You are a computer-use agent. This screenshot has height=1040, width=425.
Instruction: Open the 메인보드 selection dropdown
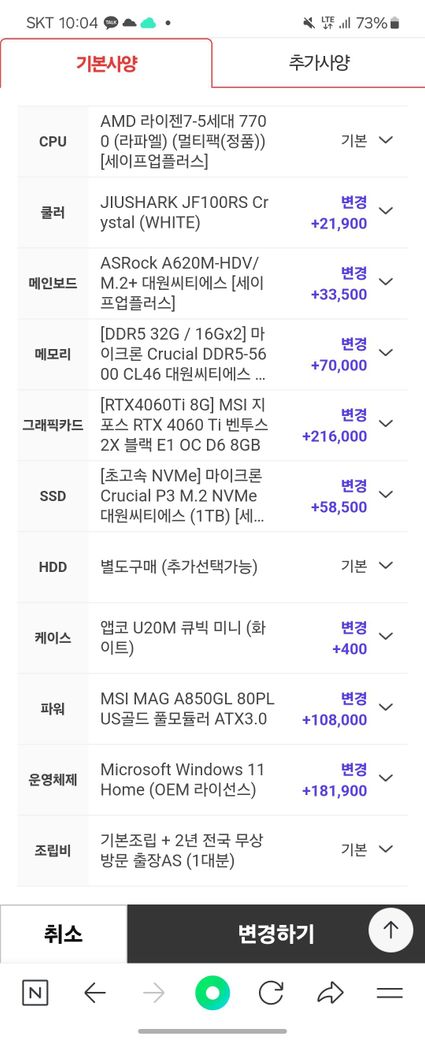click(385, 282)
